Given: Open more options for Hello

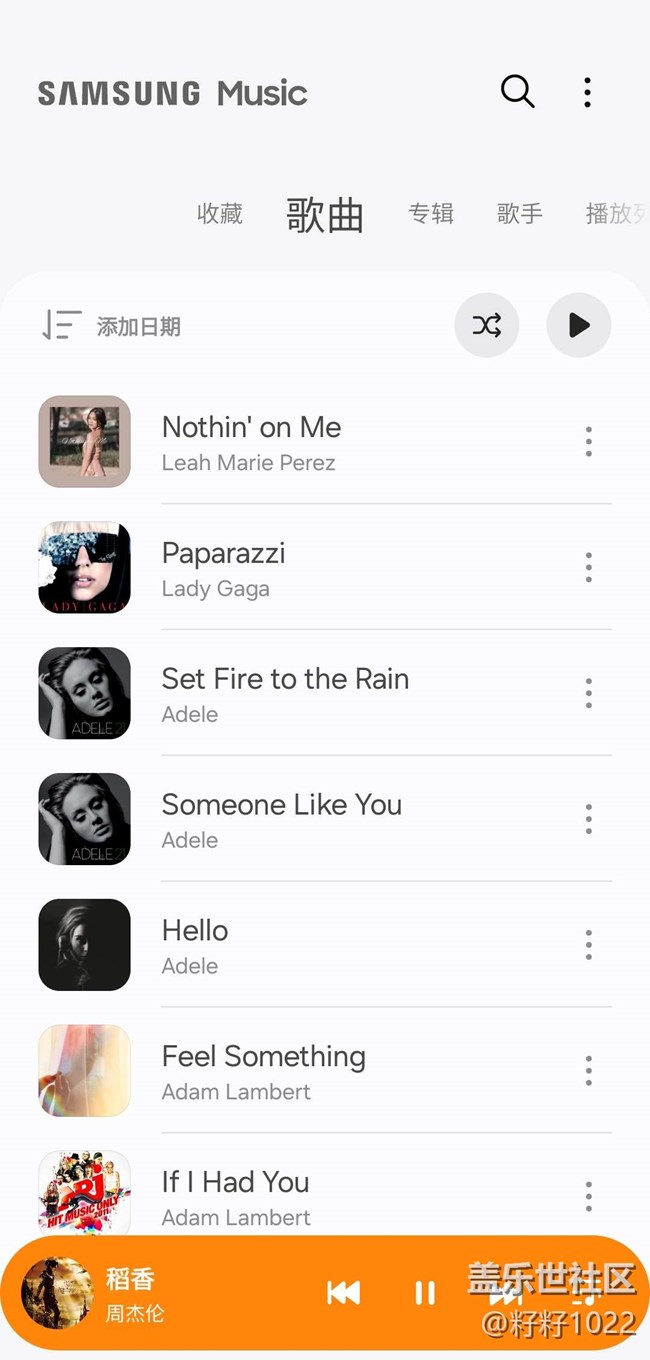Looking at the screenshot, I should point(588,945).
